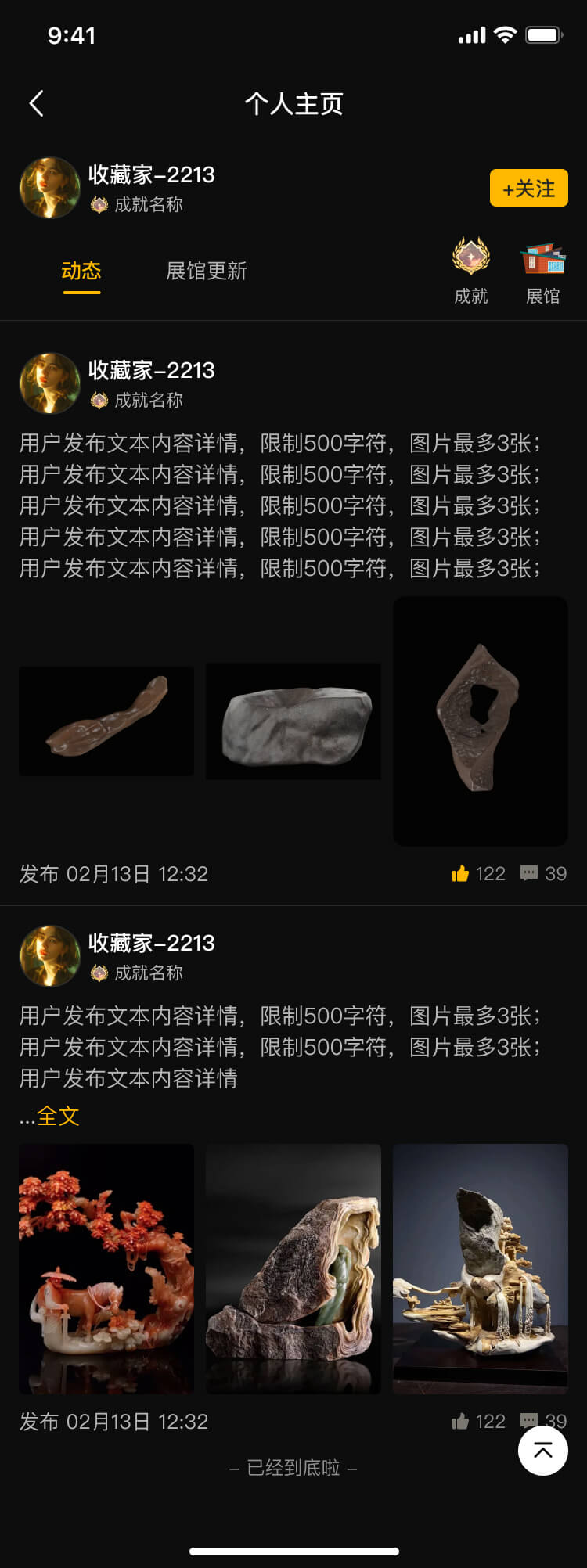Image resolution: width=587 pixels, height=1568 pixels.
Task: Switch to the 动态 tab
Action: tap(81, 272)
